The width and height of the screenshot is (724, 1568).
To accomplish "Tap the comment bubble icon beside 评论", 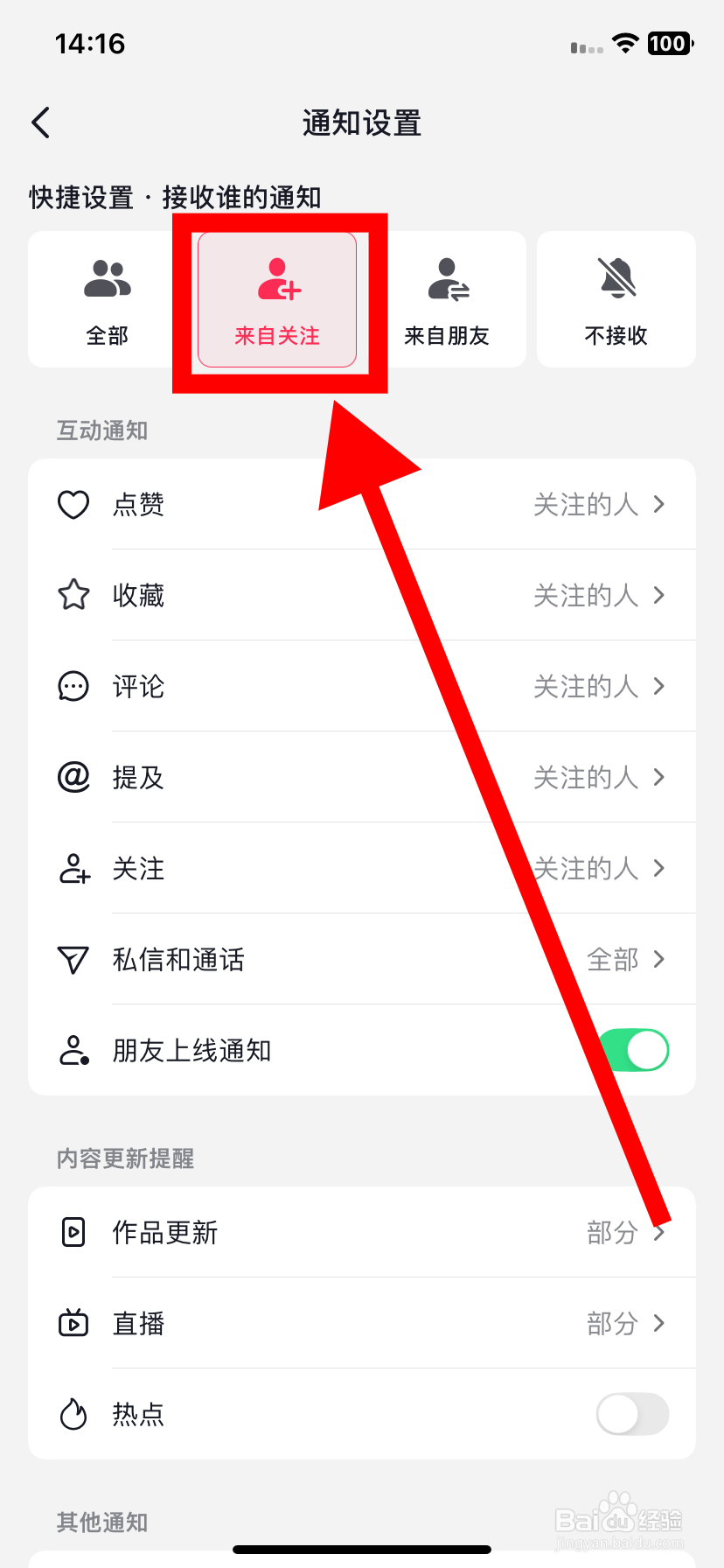I will pyautogui.click(x=73, y=686).
